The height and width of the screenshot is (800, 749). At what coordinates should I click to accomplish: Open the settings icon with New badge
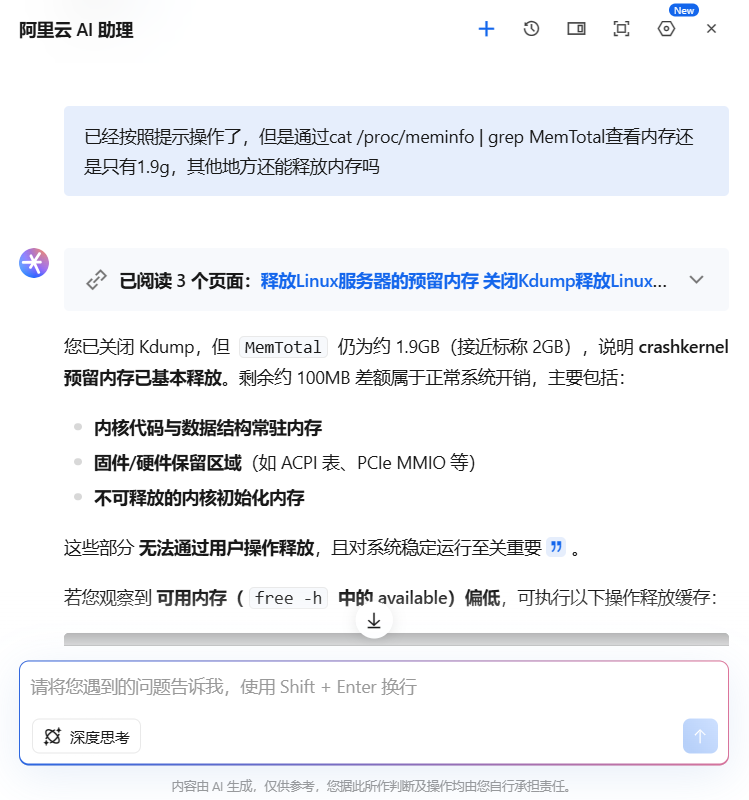click(666, 29)
